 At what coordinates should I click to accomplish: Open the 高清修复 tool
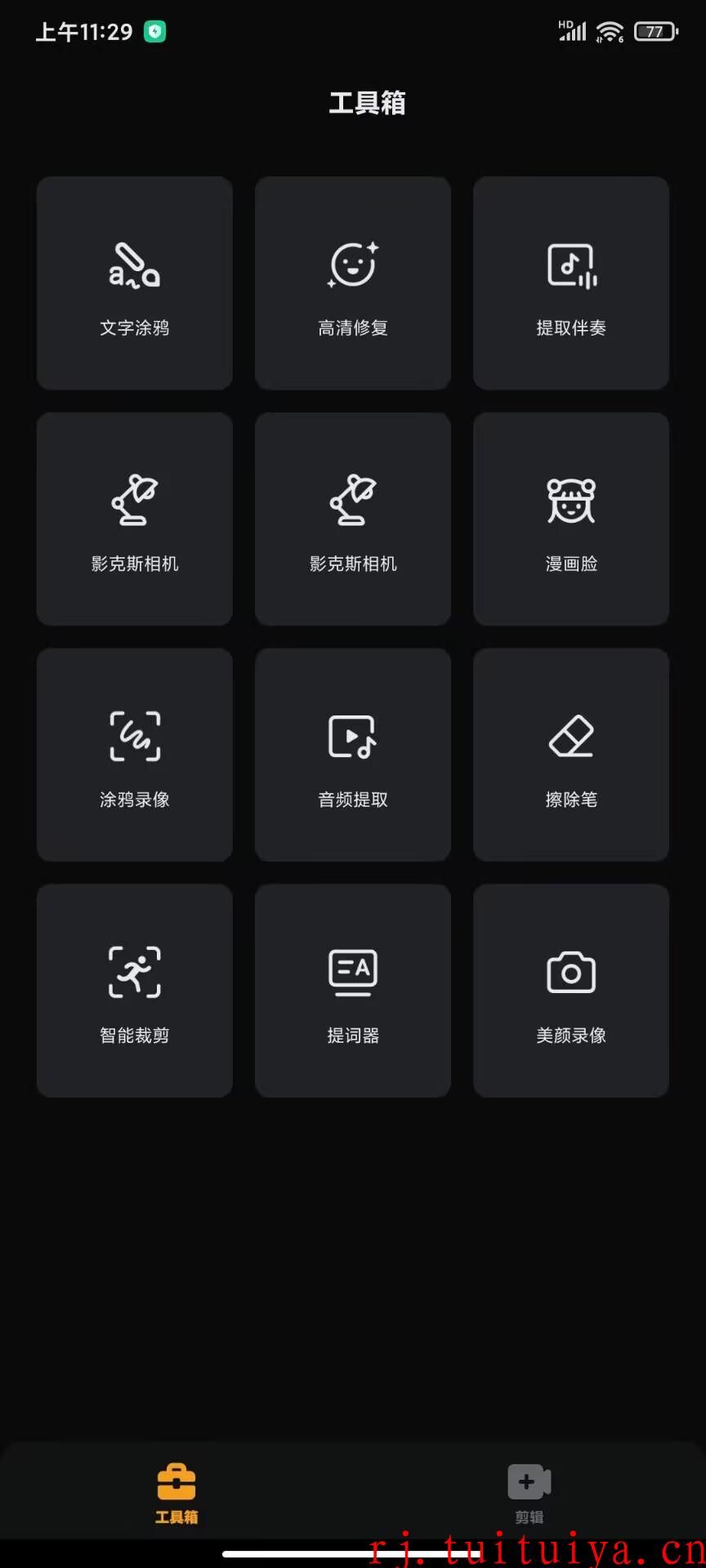pyautogui.click(x=353, y=283)
